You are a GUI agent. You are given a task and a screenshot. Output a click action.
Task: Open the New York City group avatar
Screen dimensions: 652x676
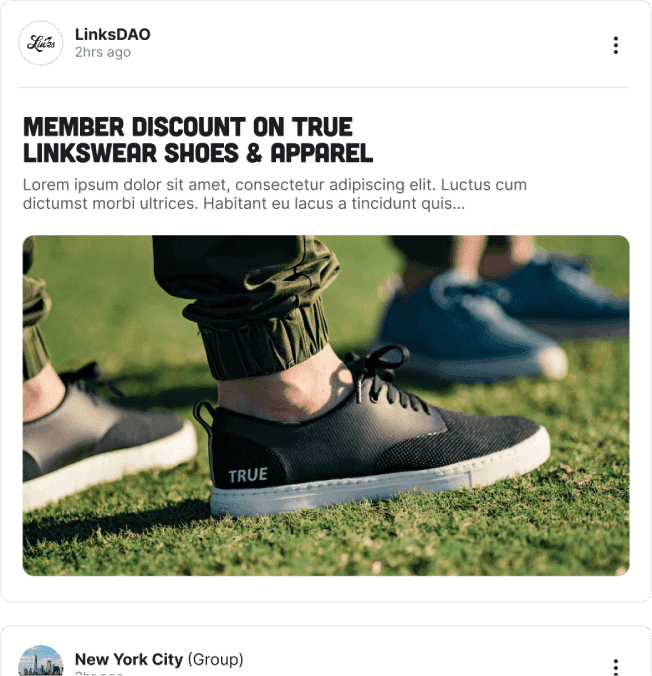point(41,663)
